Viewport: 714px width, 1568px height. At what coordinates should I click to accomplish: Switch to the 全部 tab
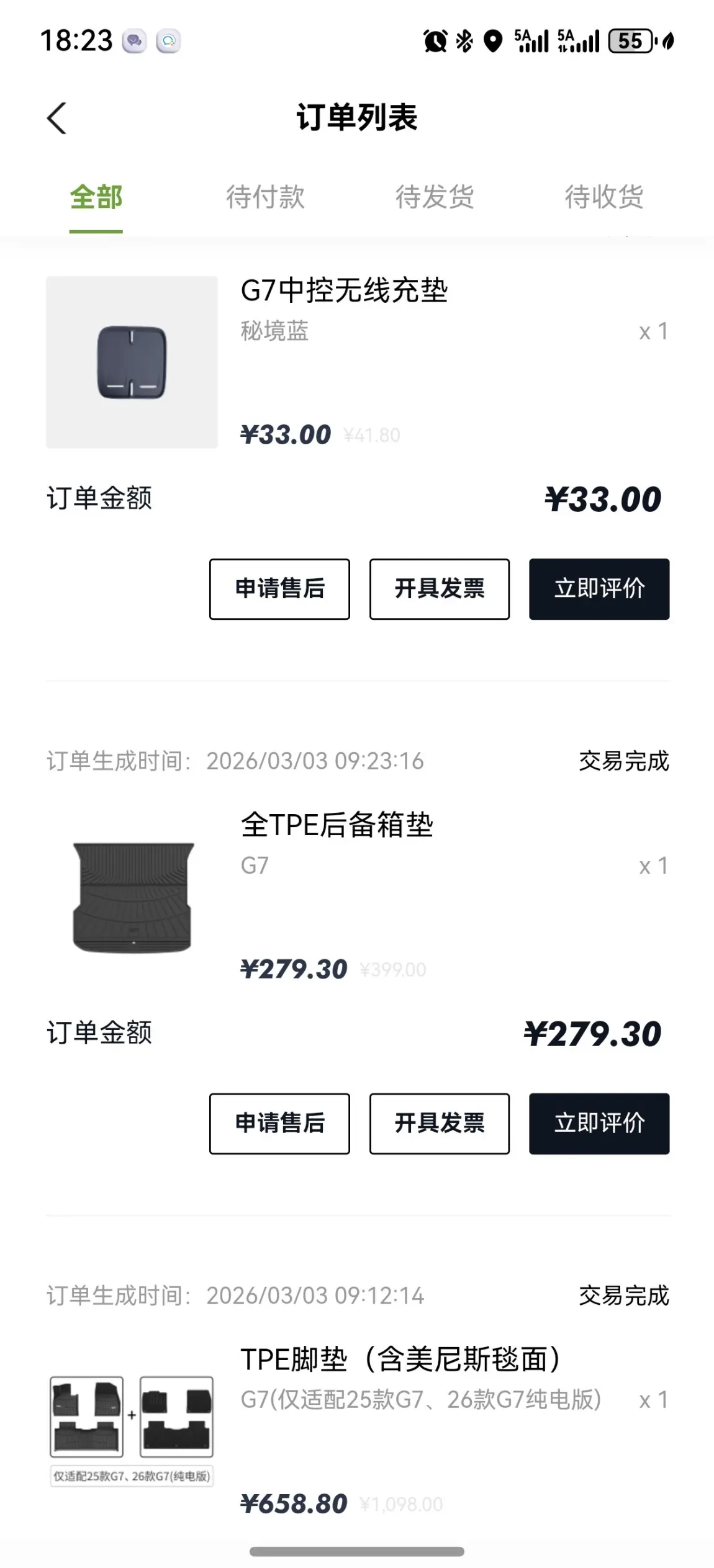(96, 198)
